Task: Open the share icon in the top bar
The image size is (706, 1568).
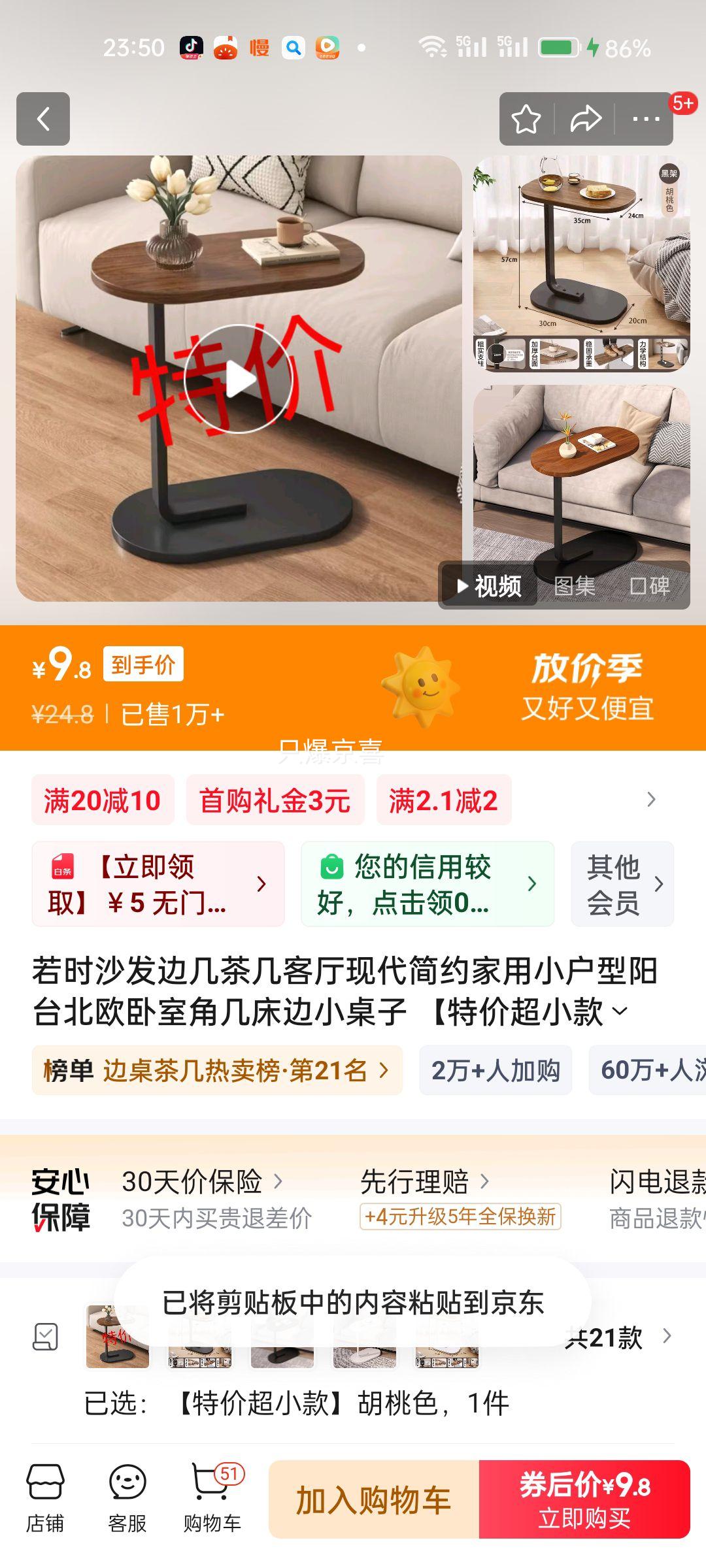Action: (x=586, y=119)
